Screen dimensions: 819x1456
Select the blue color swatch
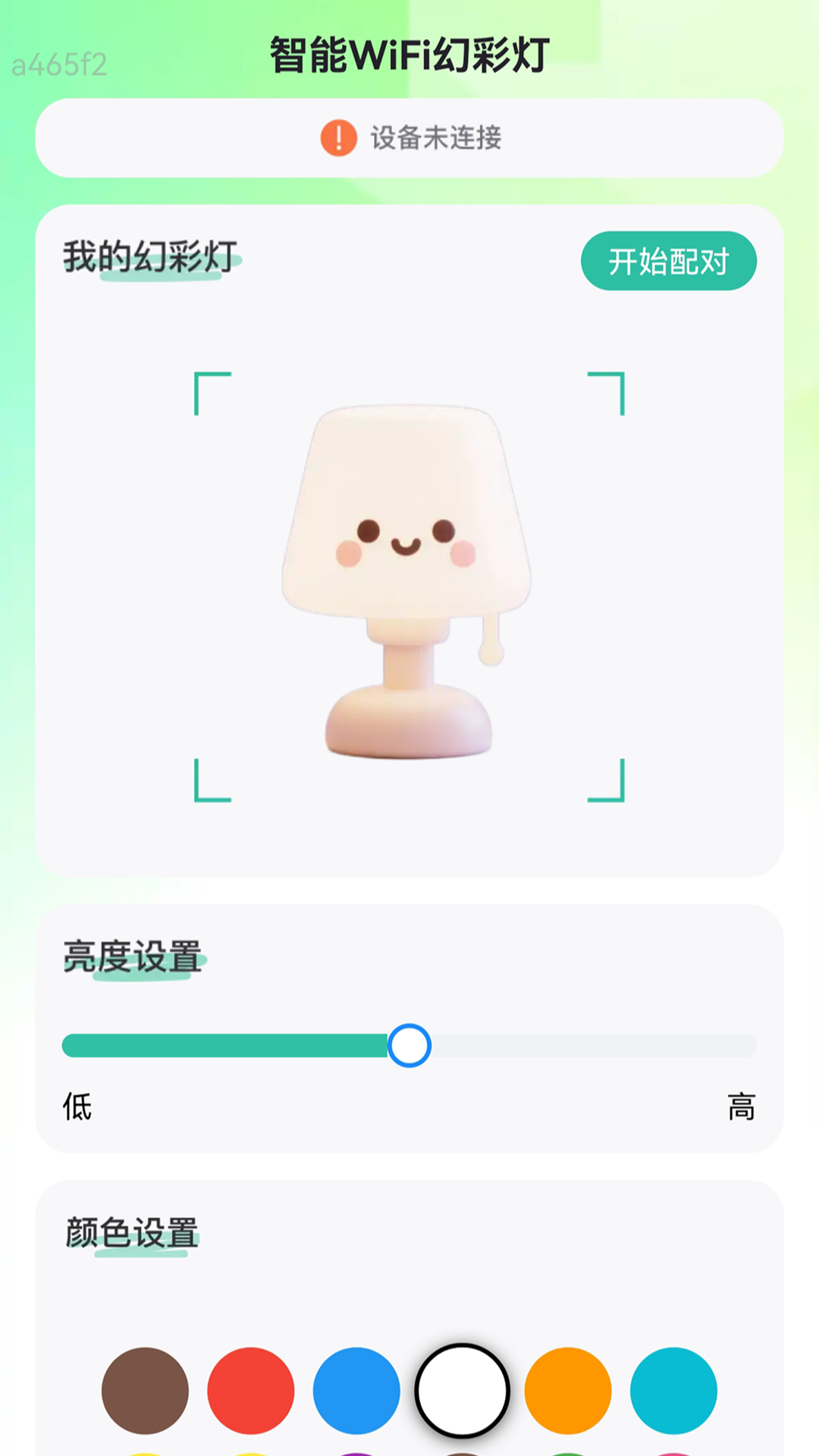point(357,1389)
